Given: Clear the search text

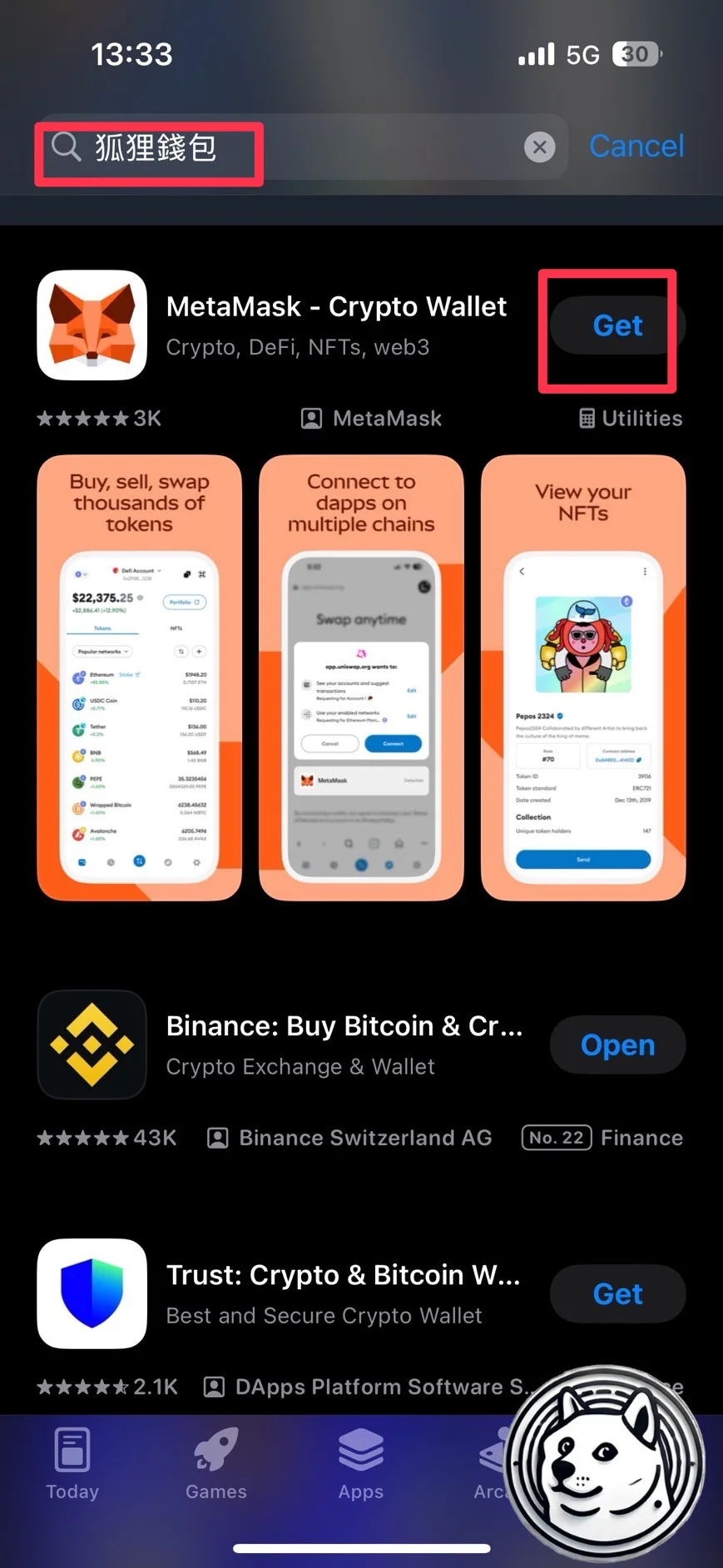Looking at the screenshot, I should tap(539, 147).
